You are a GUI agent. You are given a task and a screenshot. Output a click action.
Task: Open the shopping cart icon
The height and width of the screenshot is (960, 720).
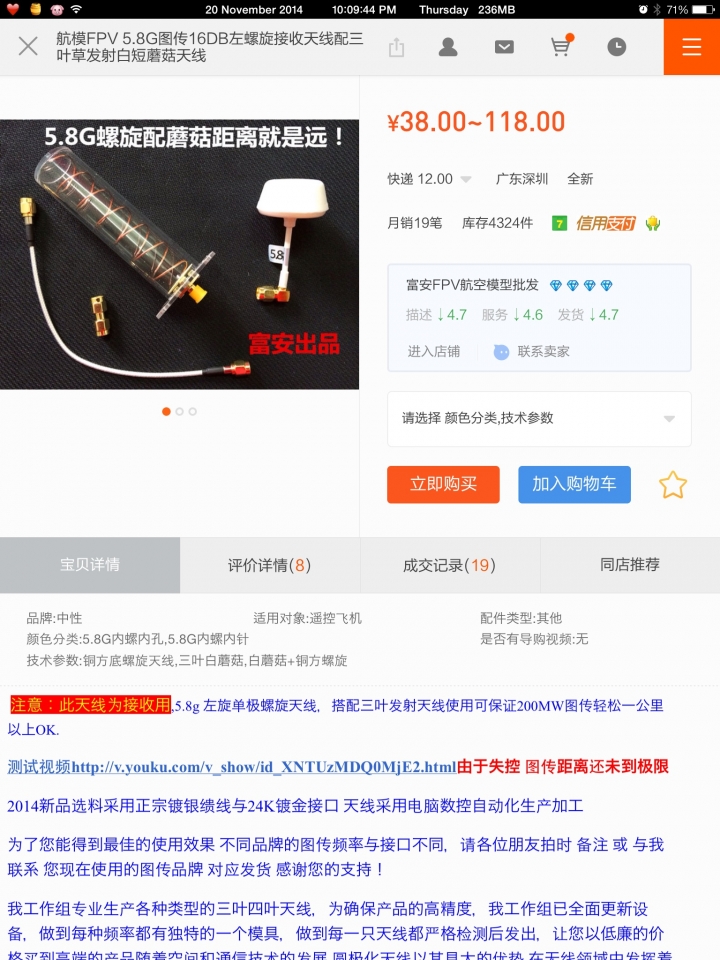561,47
